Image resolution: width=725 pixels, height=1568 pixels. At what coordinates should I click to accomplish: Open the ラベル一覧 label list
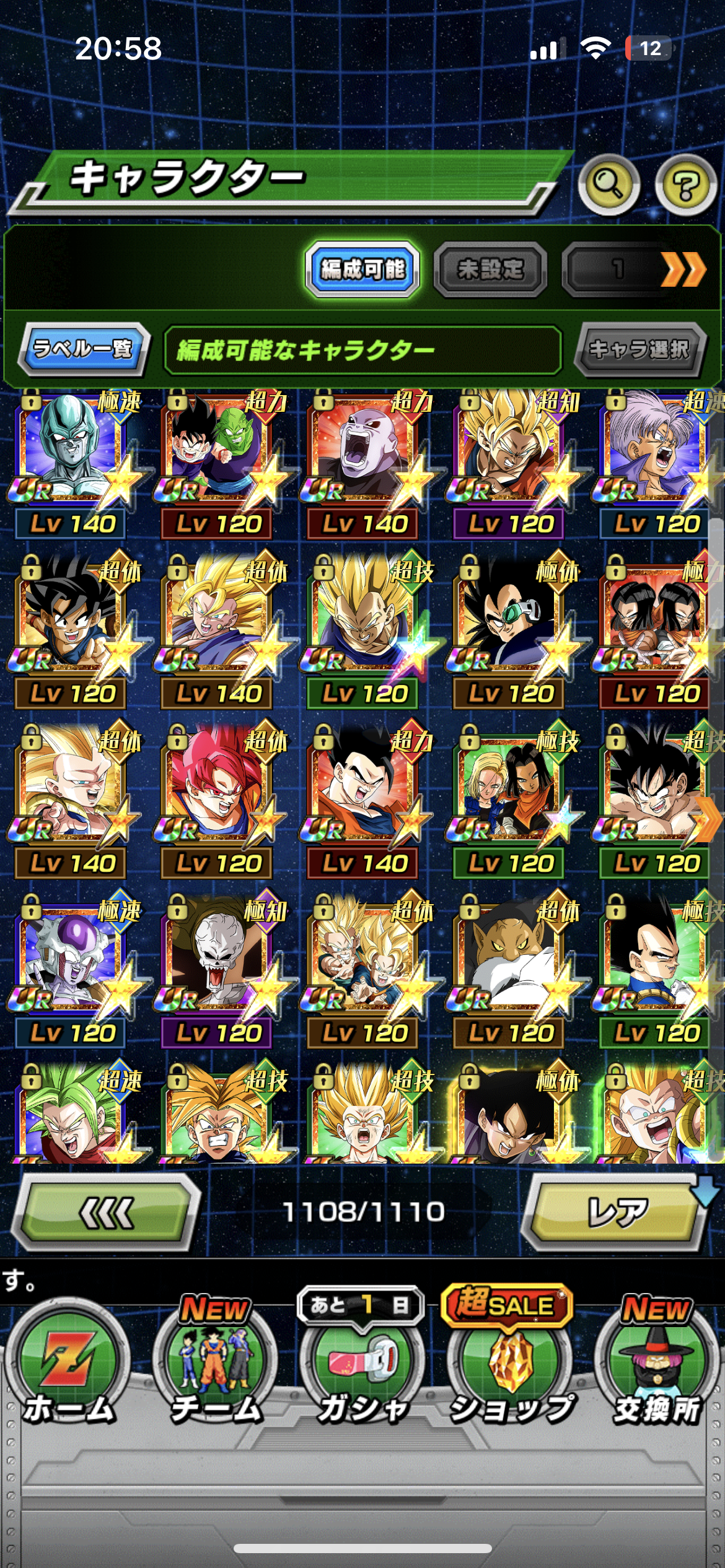pyautogui.click(x=84, y=349)
